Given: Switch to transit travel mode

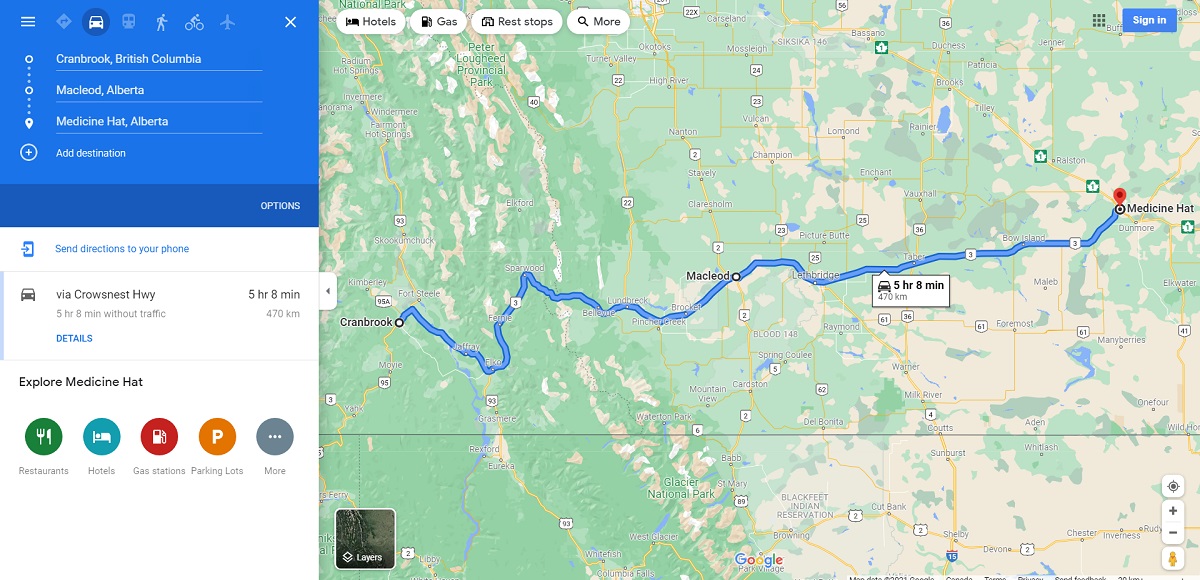Looking at the screenshot, I should click(x=128, y=22).
